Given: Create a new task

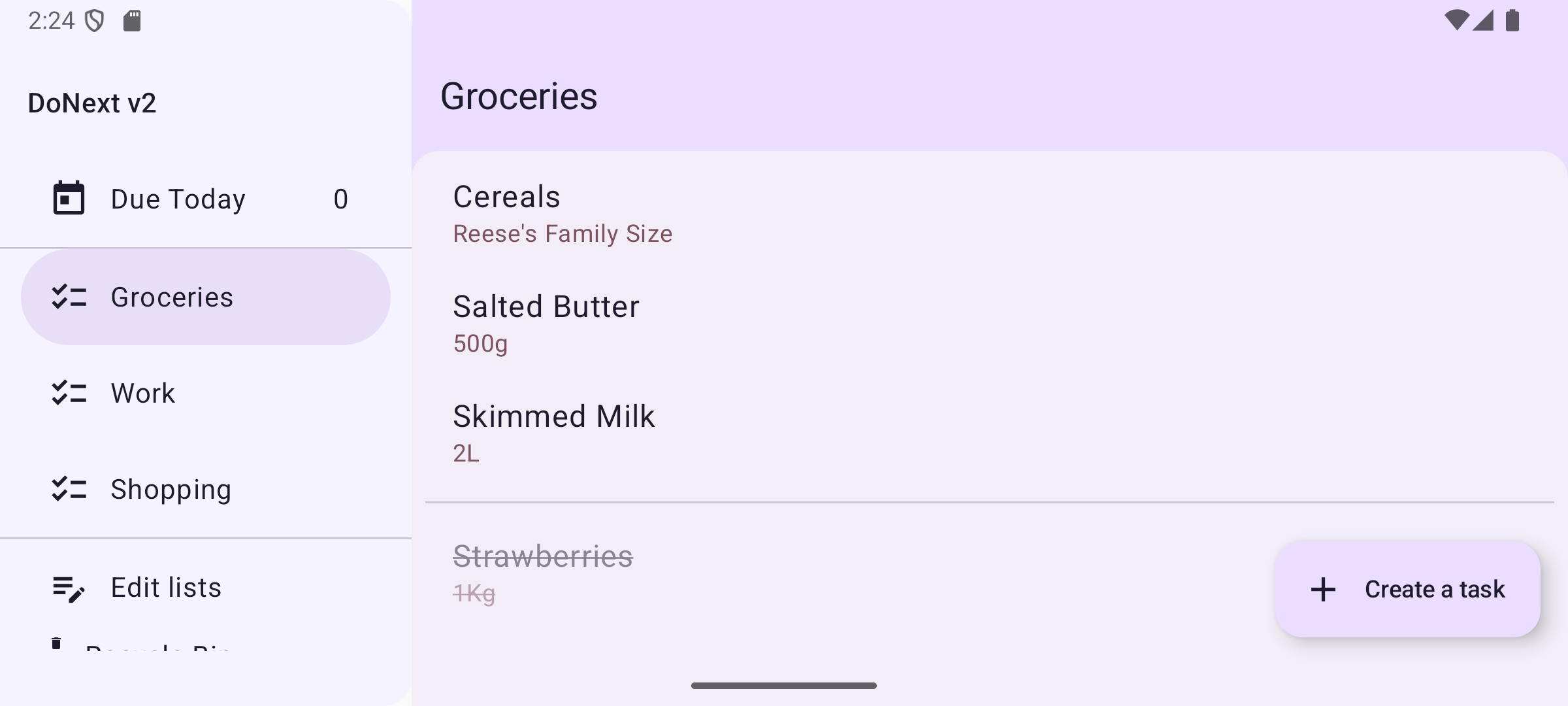Looking at the screenshot, I should (1407, 589).
